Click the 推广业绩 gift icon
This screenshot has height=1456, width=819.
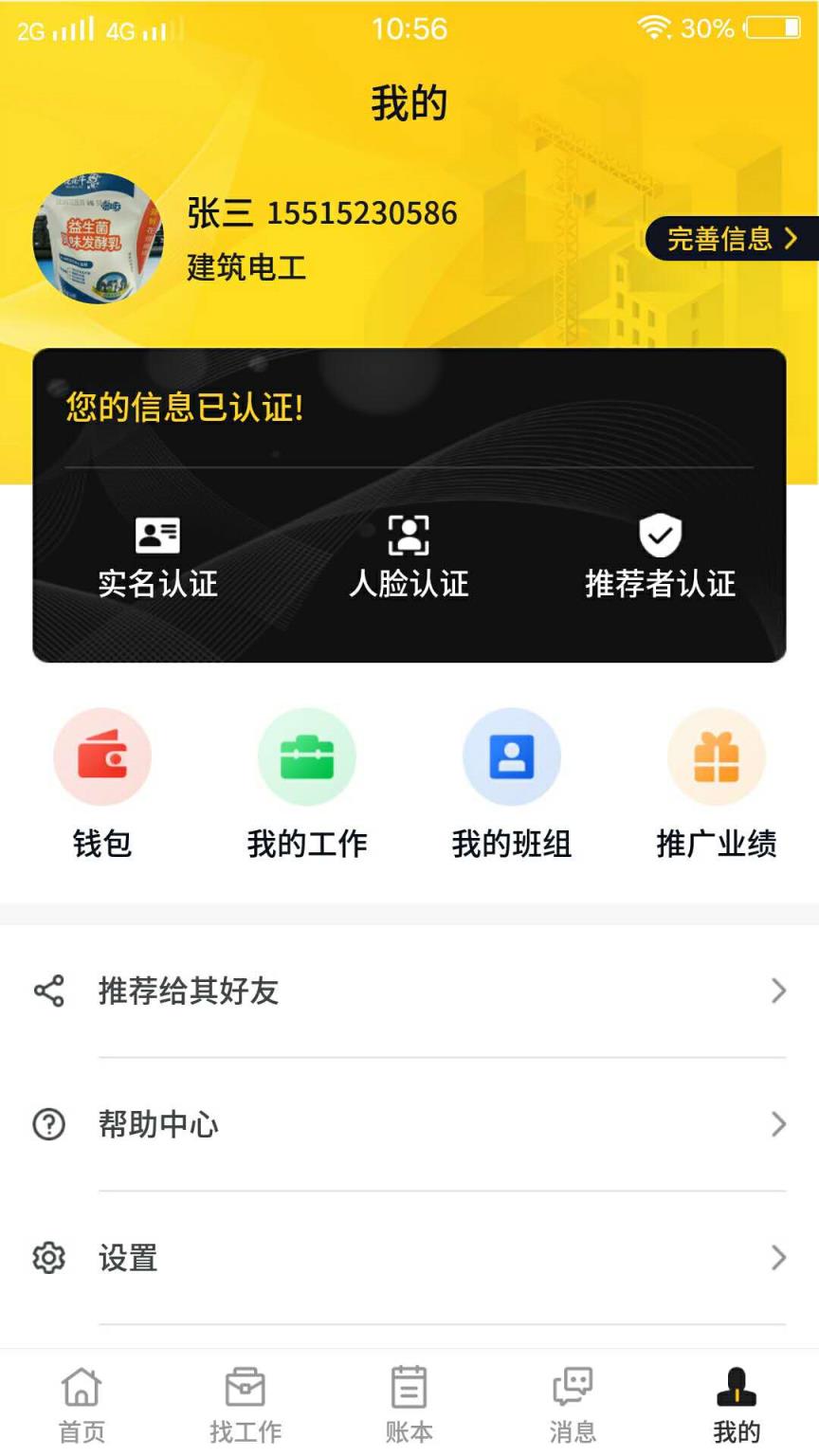pos(717,755)
